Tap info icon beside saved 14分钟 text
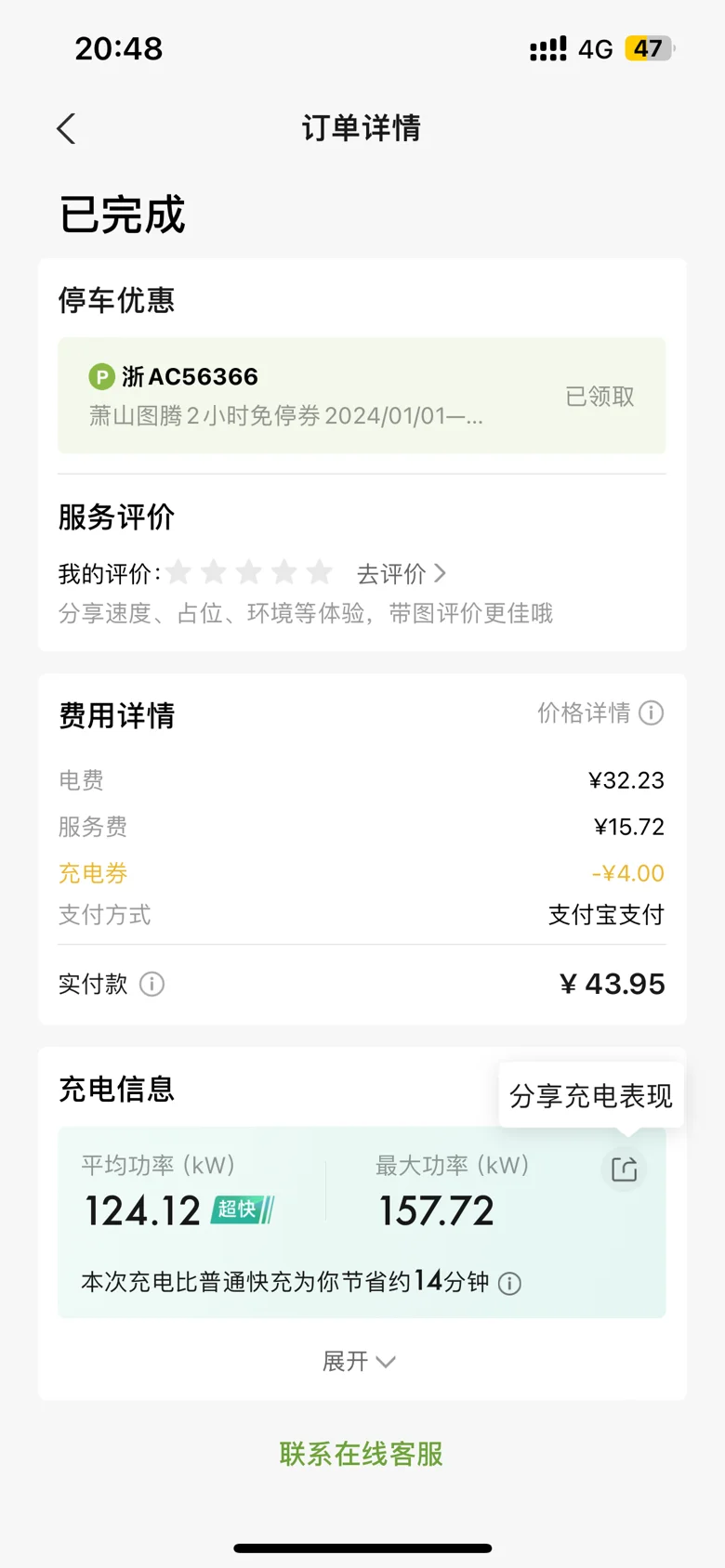This screenshot has height=1568, width=725. tap(509, 1284)
